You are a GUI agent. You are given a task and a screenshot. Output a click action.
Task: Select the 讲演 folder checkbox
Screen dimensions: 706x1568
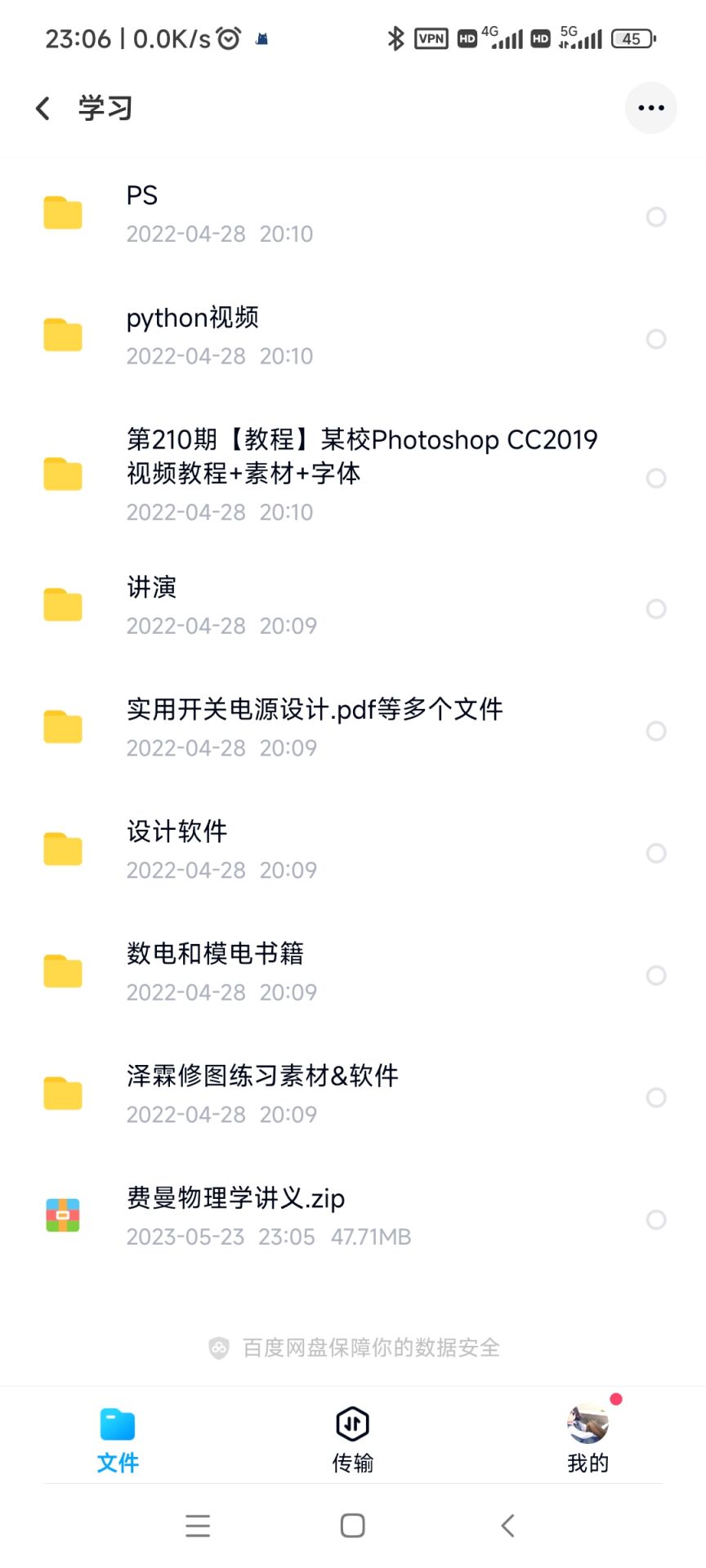pyautogui.click(x=656, y=608)
